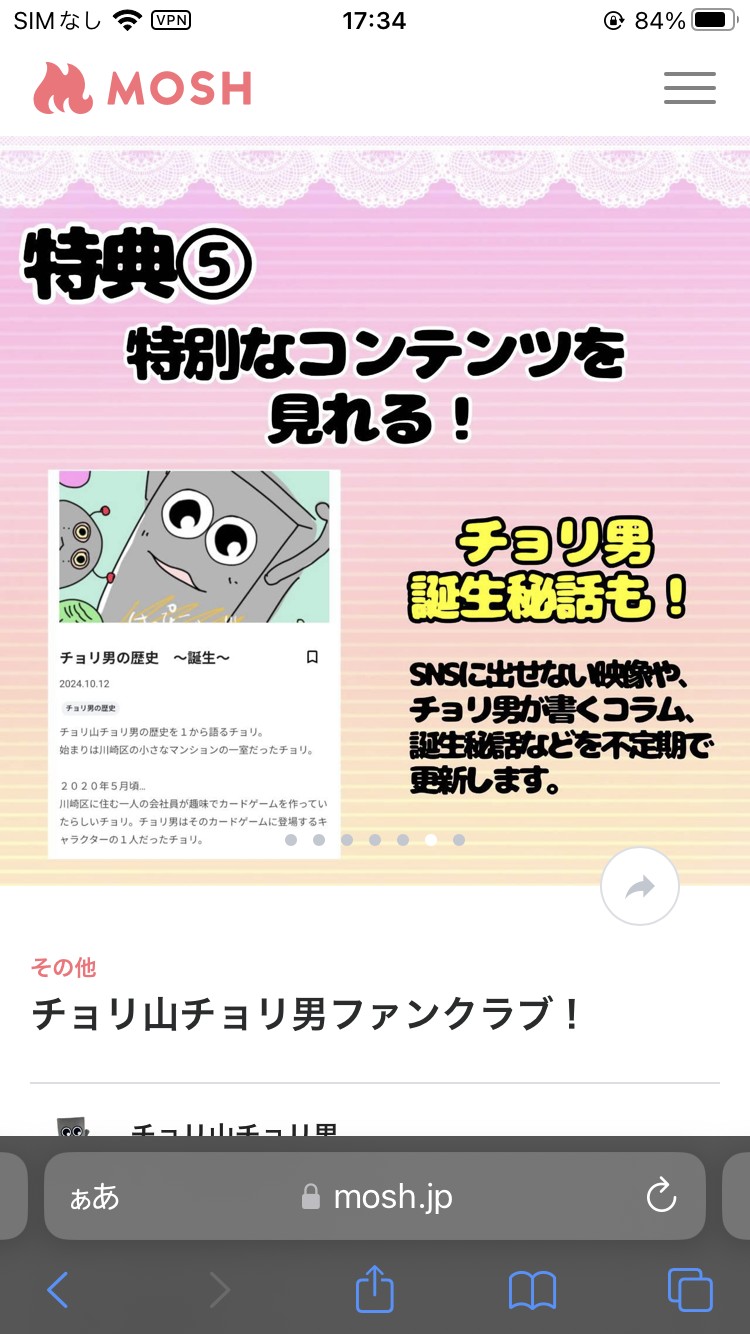Tap the first carousel page dot
Viewport: 750px width, 1334px height.
[291, 840]
